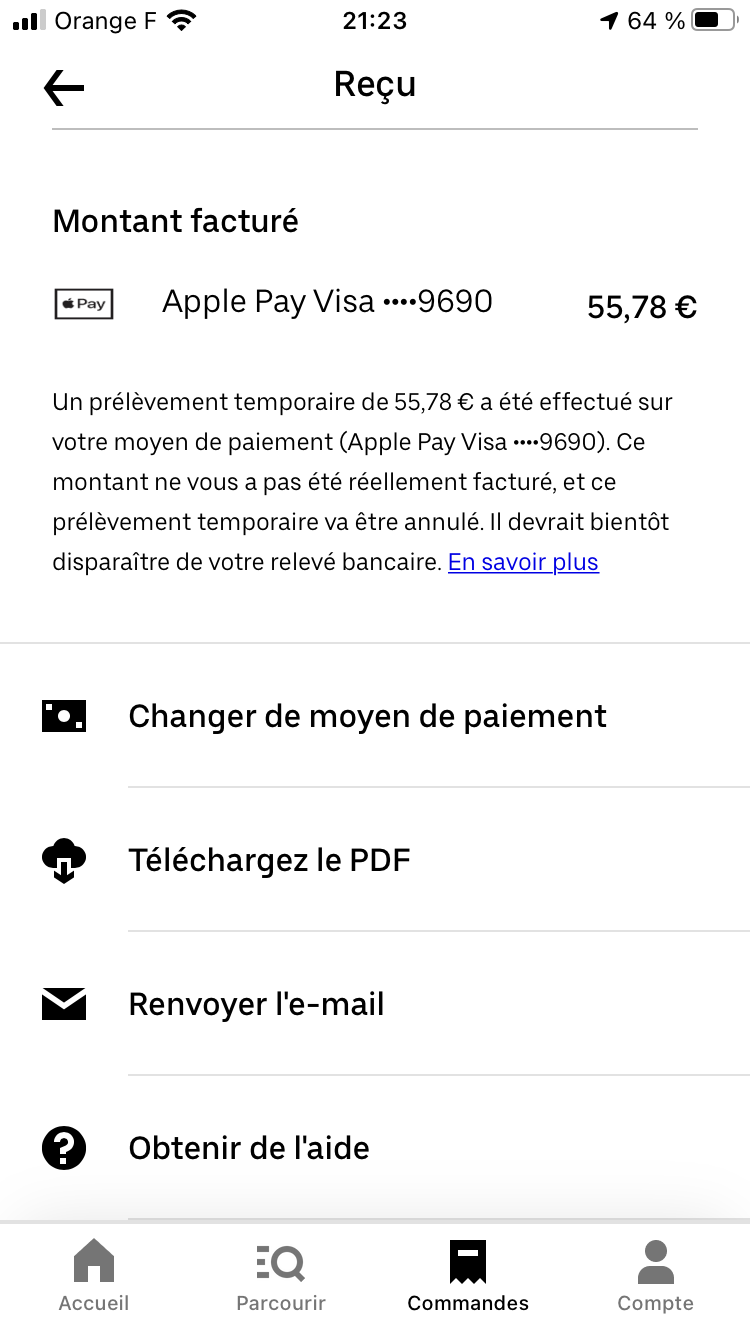Select Changer de moyen de paiement
The height and width of the screenshot is (1334, 750).
click(367, 716)
